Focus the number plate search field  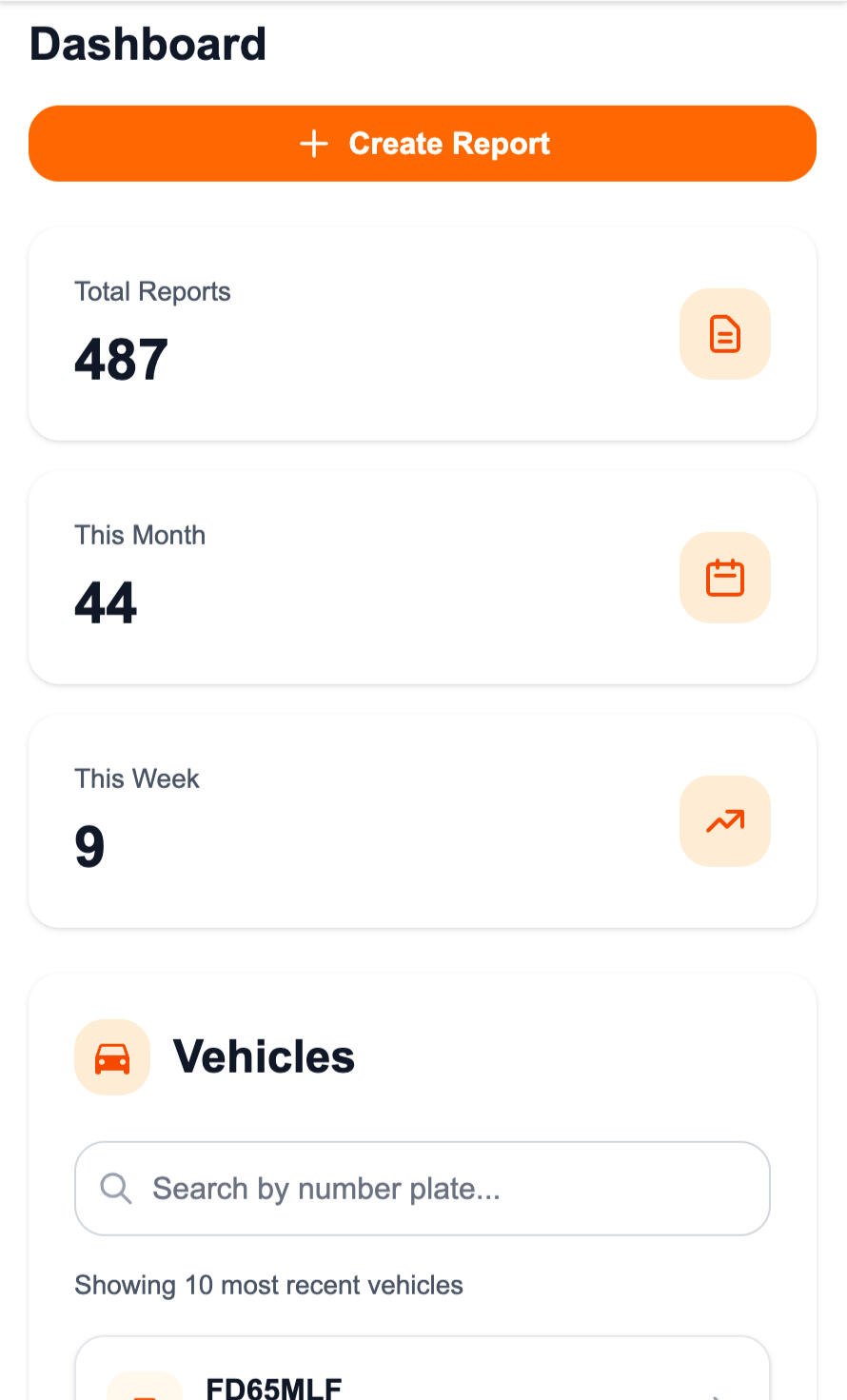pyautogui.click(x=423, y=1189)
